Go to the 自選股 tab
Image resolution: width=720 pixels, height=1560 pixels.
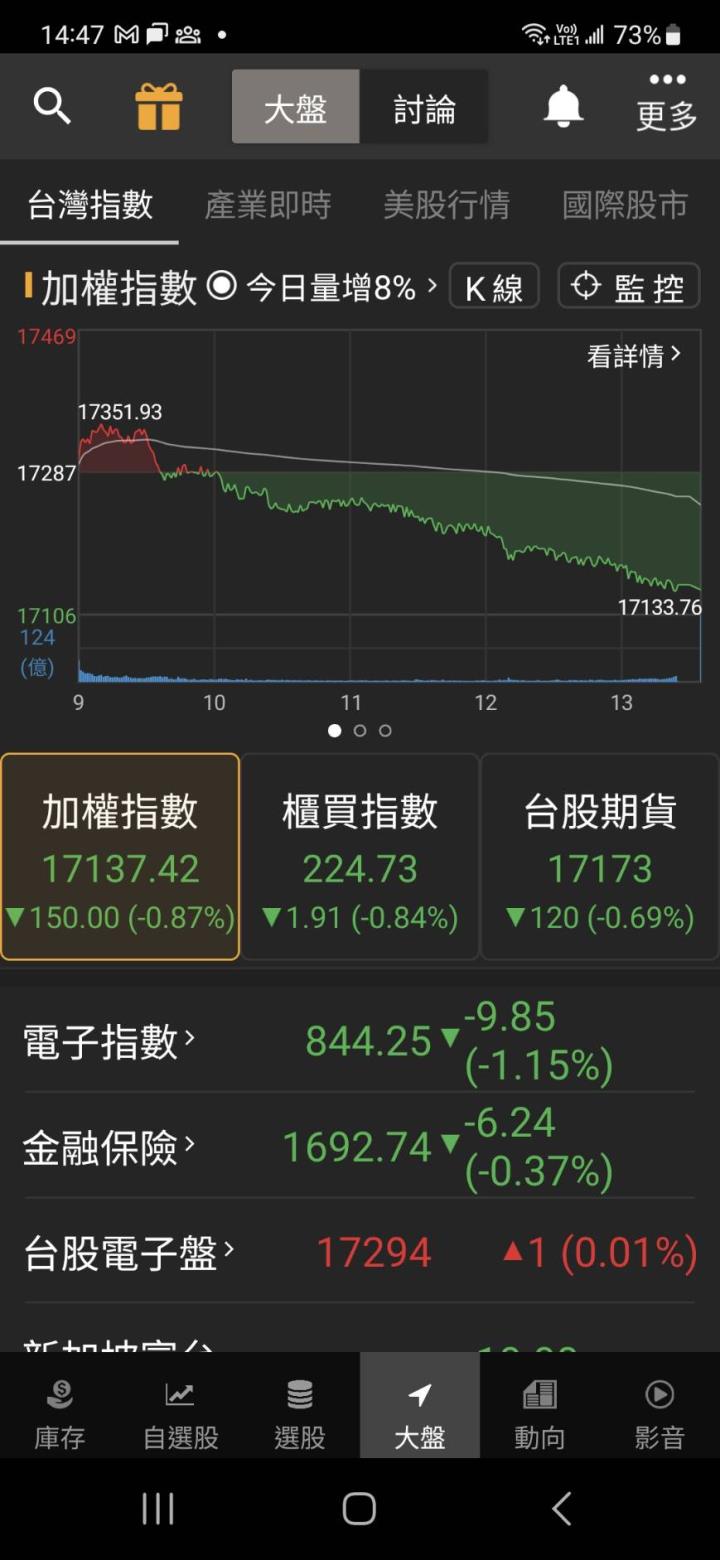(x=180, y=1414)
